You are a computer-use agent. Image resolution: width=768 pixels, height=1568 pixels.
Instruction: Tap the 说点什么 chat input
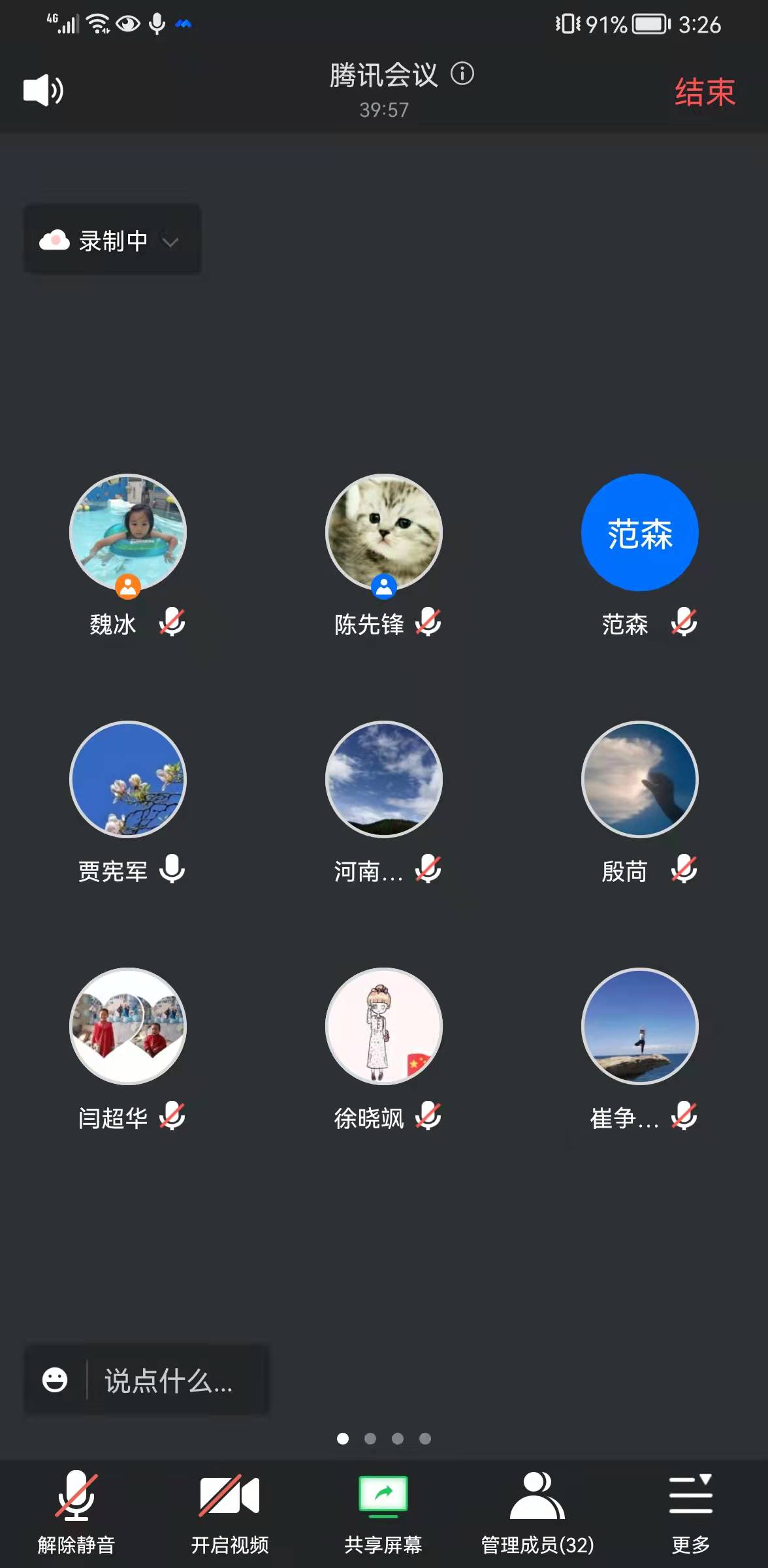(x=170, y=1381)
